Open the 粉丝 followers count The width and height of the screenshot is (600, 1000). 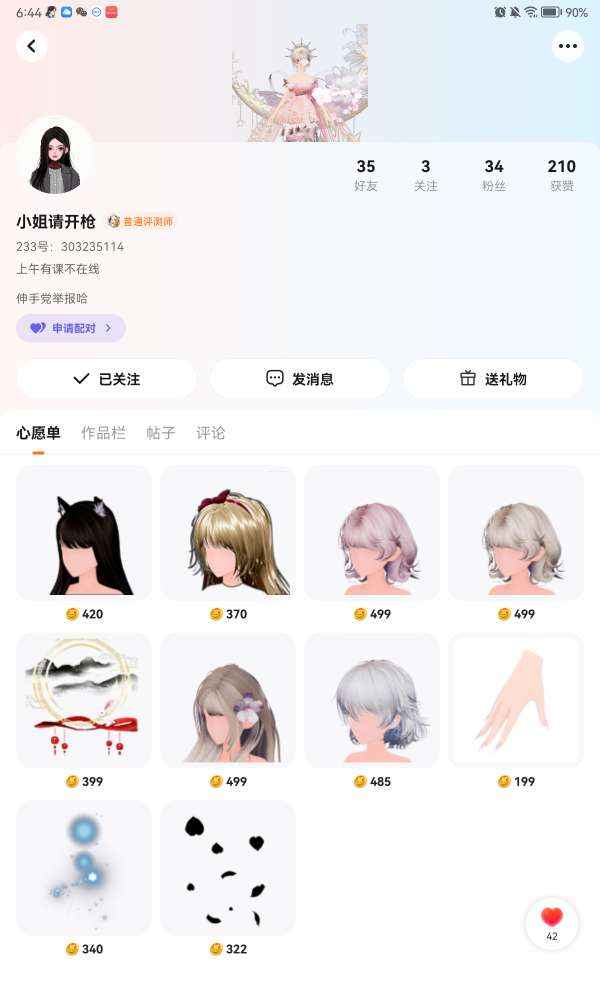[494, 174]
